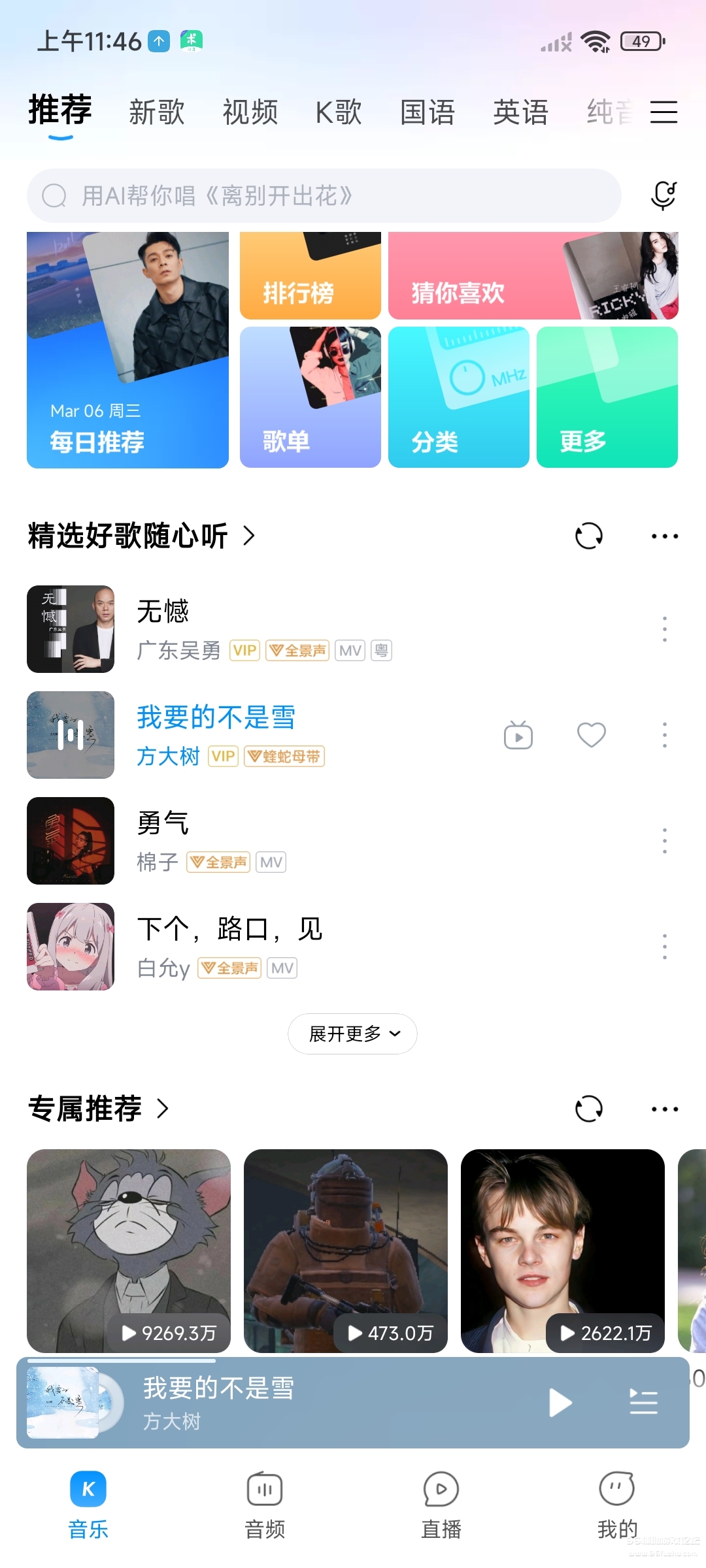Refresh the 精选好歌随心听 song list
The width and height of the screenshot is (706, 1568).
[x=588, y=536]
